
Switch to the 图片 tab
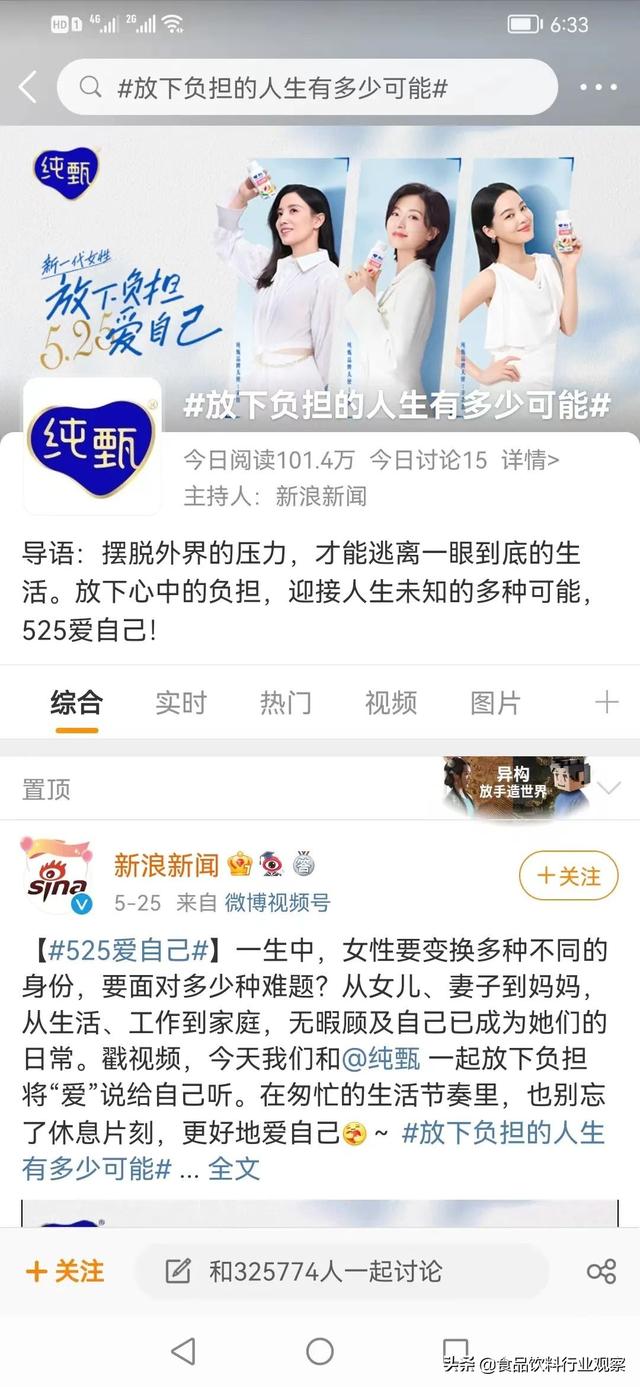pos(495,703)
